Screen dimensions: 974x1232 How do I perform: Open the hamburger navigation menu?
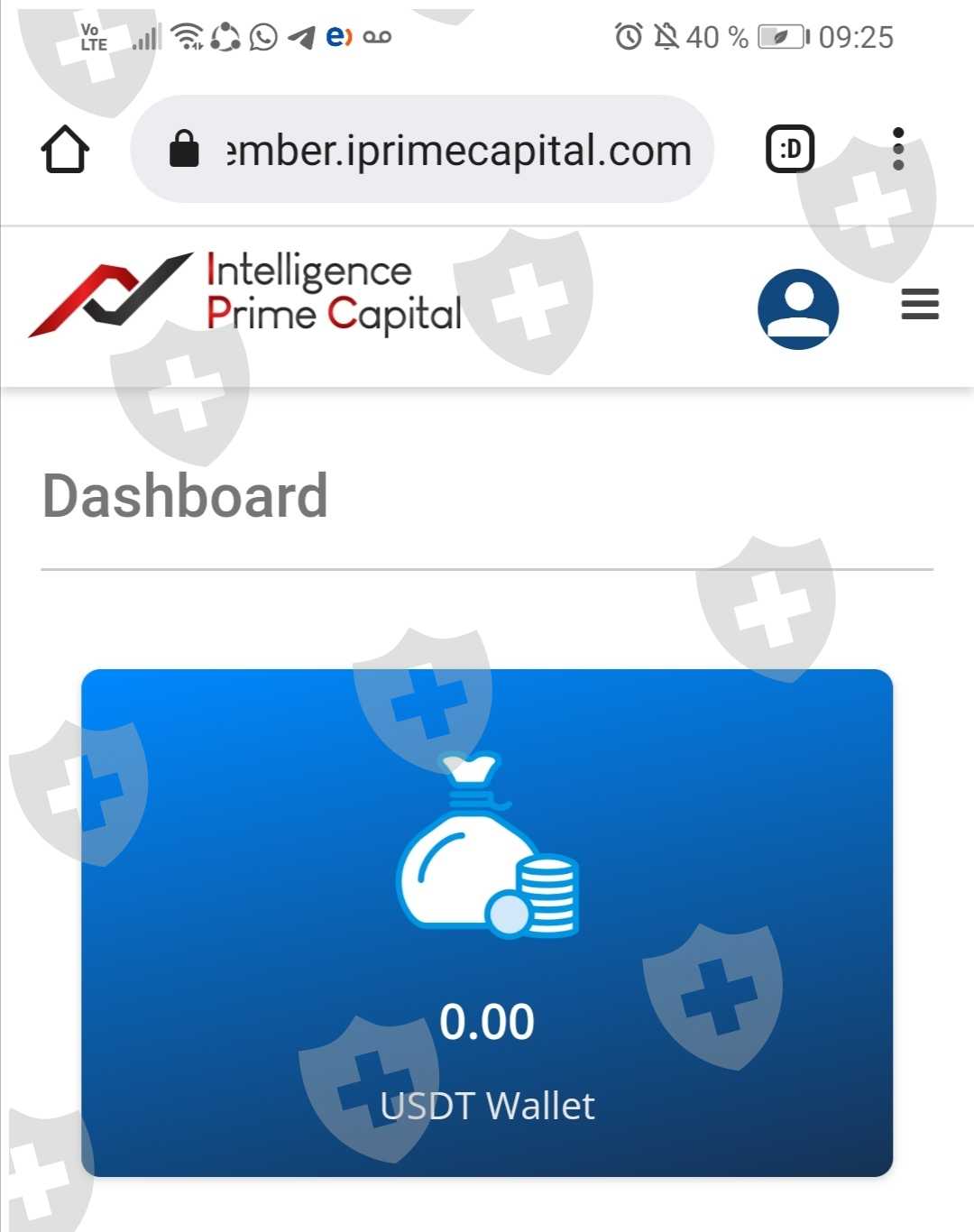click(x=920, y=304)
